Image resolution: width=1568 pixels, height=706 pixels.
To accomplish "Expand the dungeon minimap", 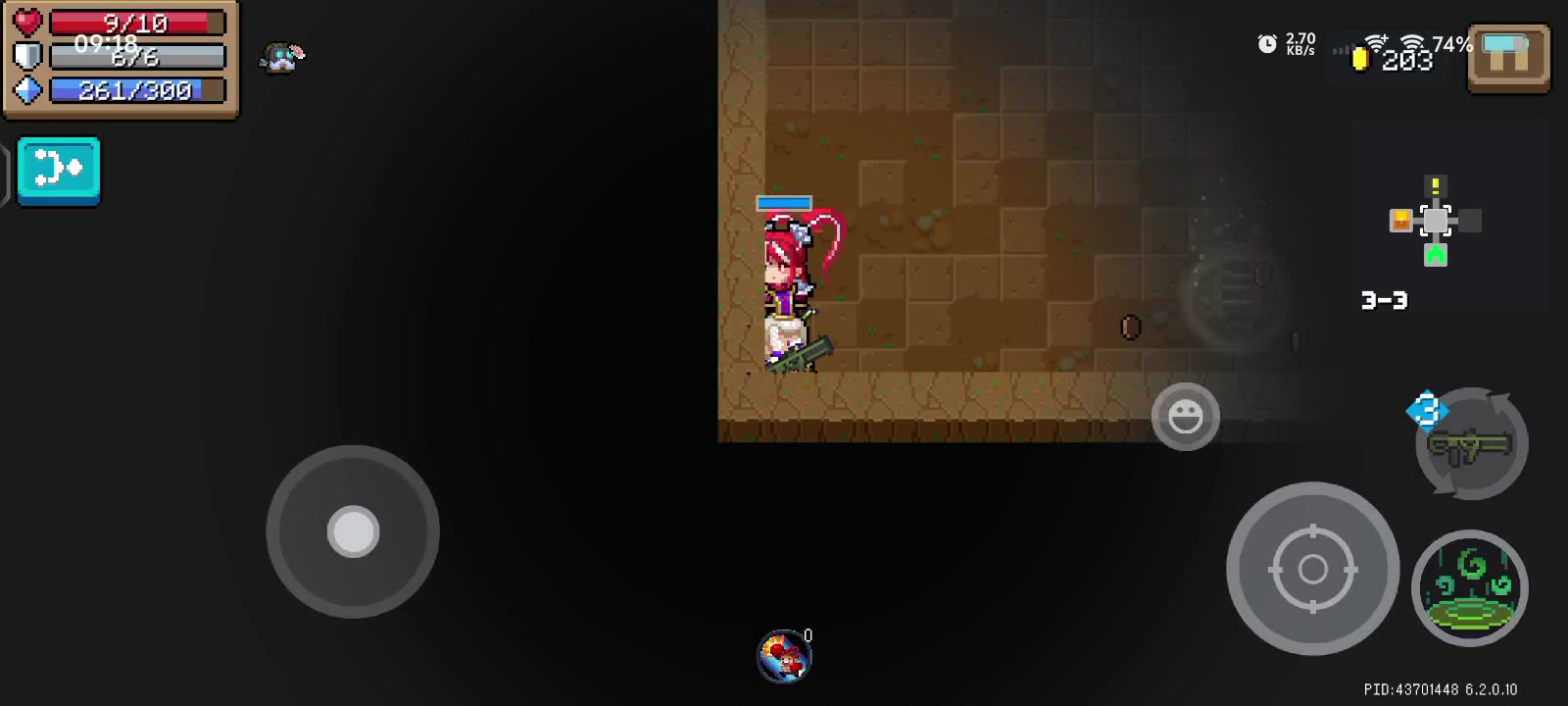I will click(1435, 221).
